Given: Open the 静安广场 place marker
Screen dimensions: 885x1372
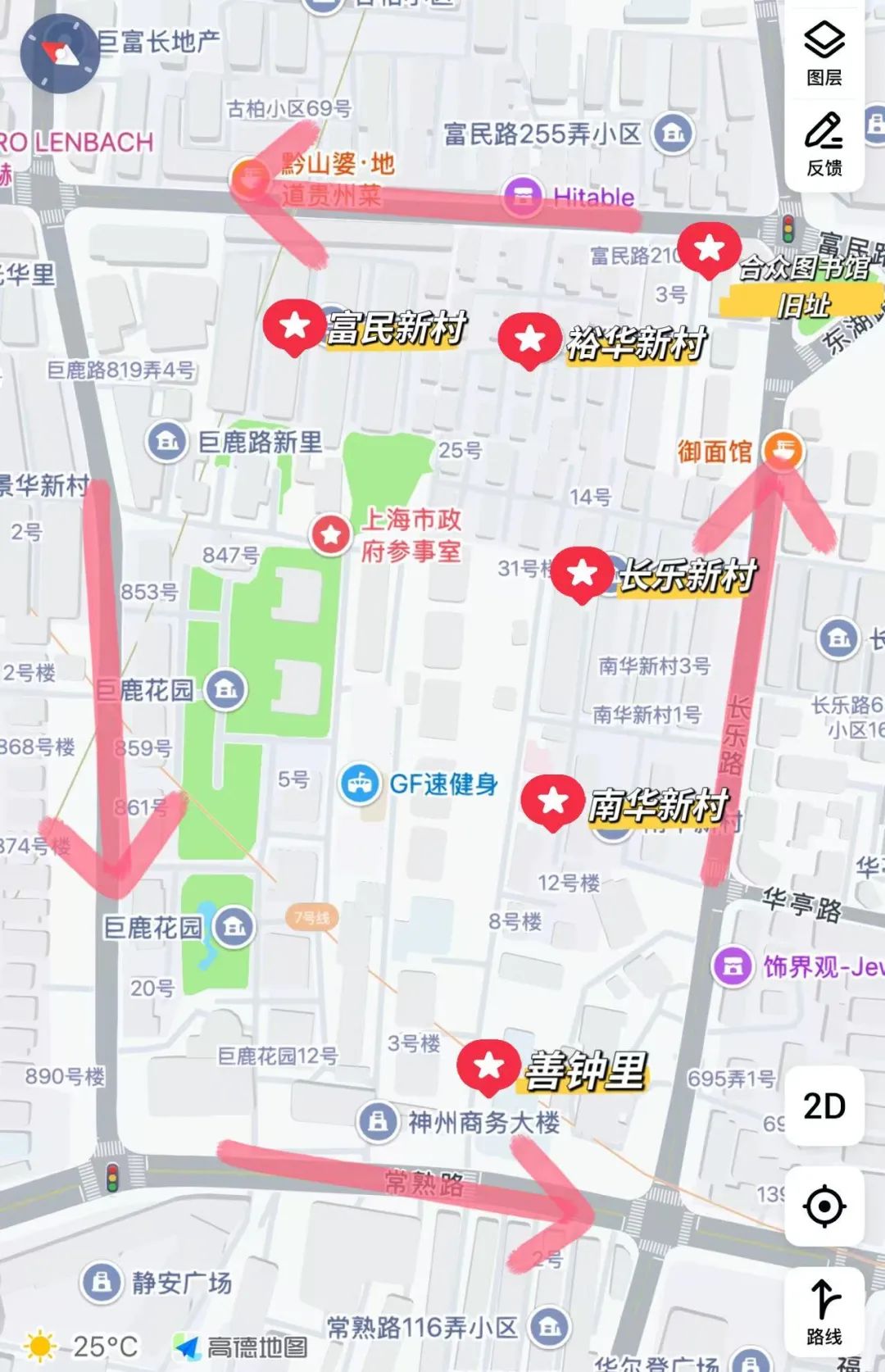Looking at the screenshot, I should [101, 1281].
